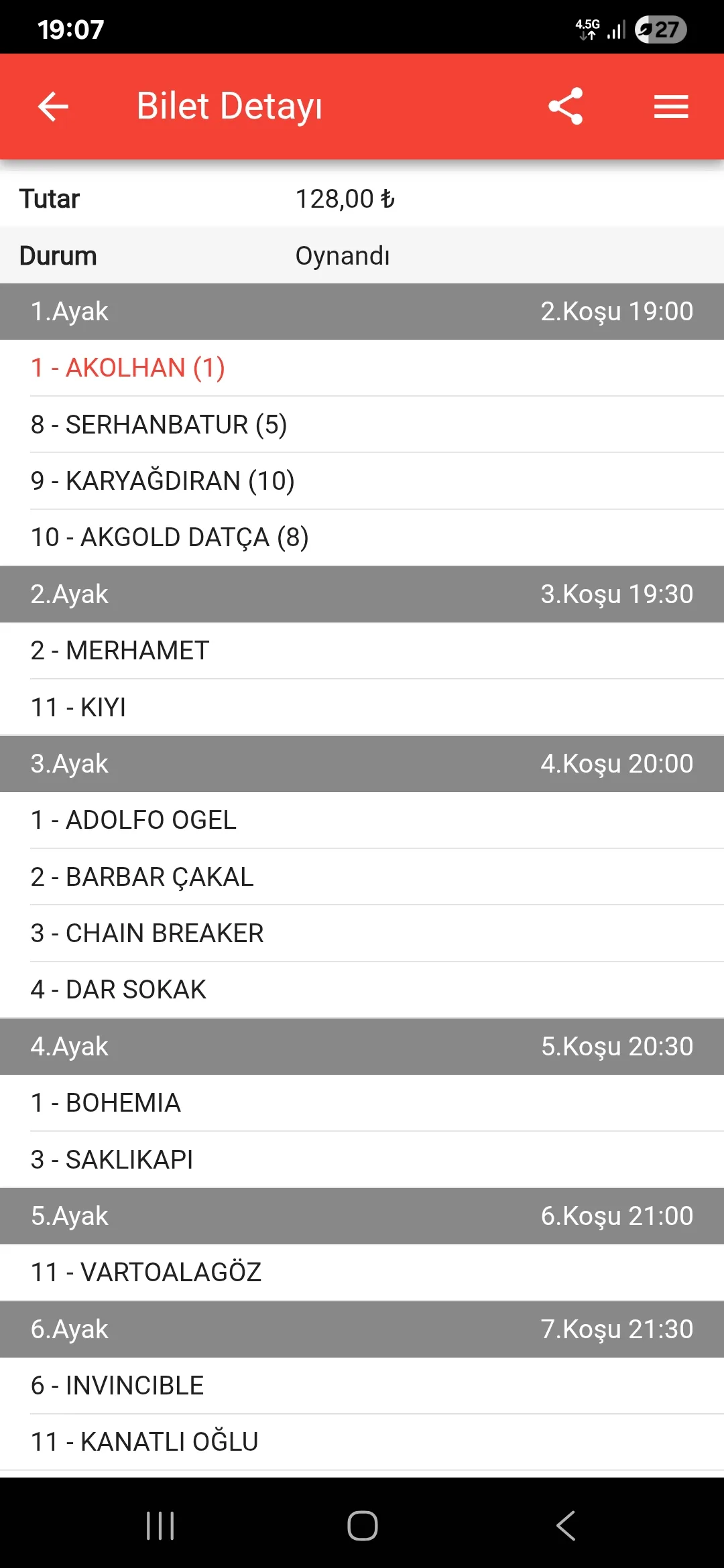Open the recent apps view
Screen dimensions: 724x1568
[x=160, y=1526]
